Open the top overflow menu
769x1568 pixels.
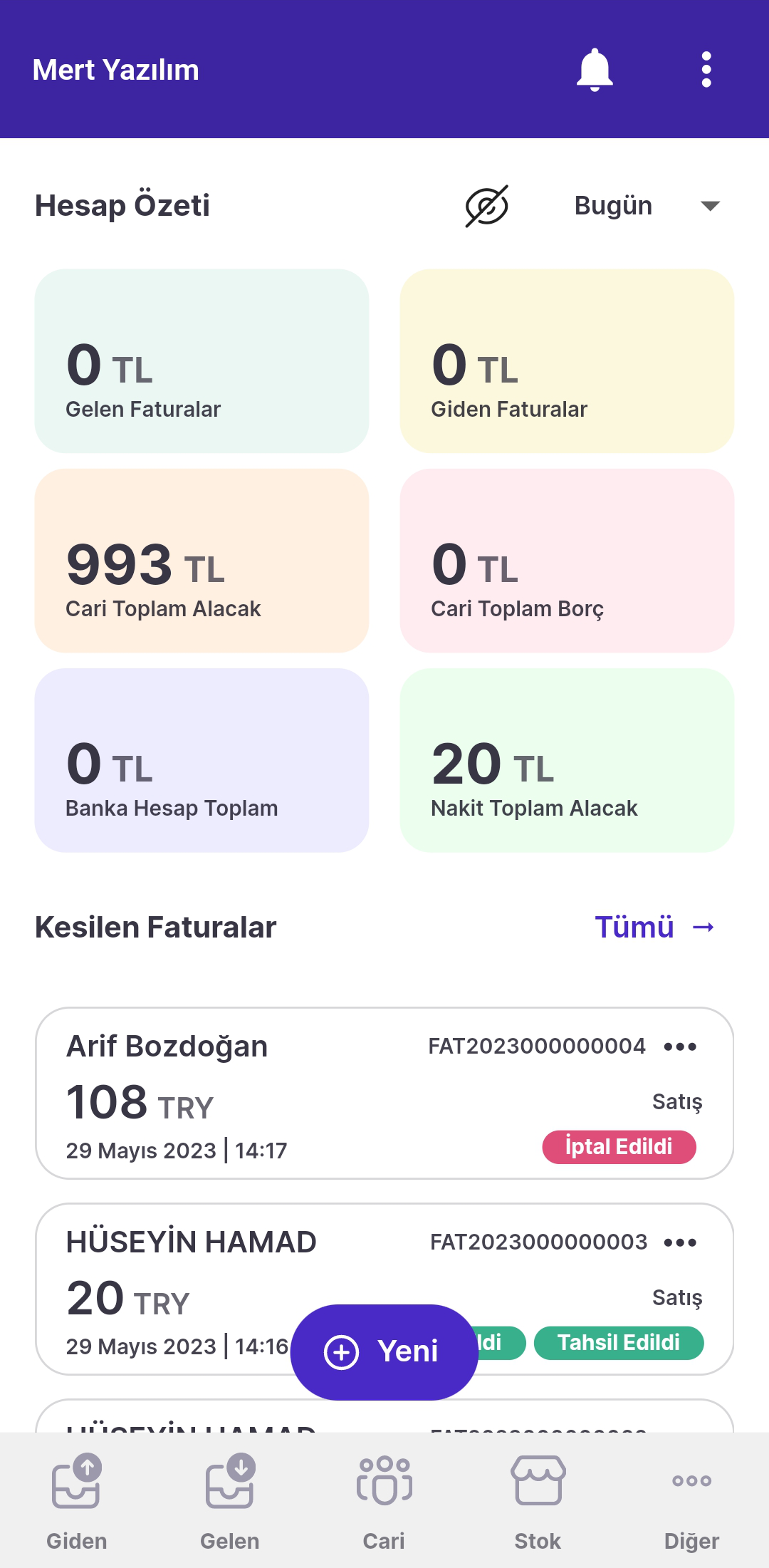coord(706,70)
